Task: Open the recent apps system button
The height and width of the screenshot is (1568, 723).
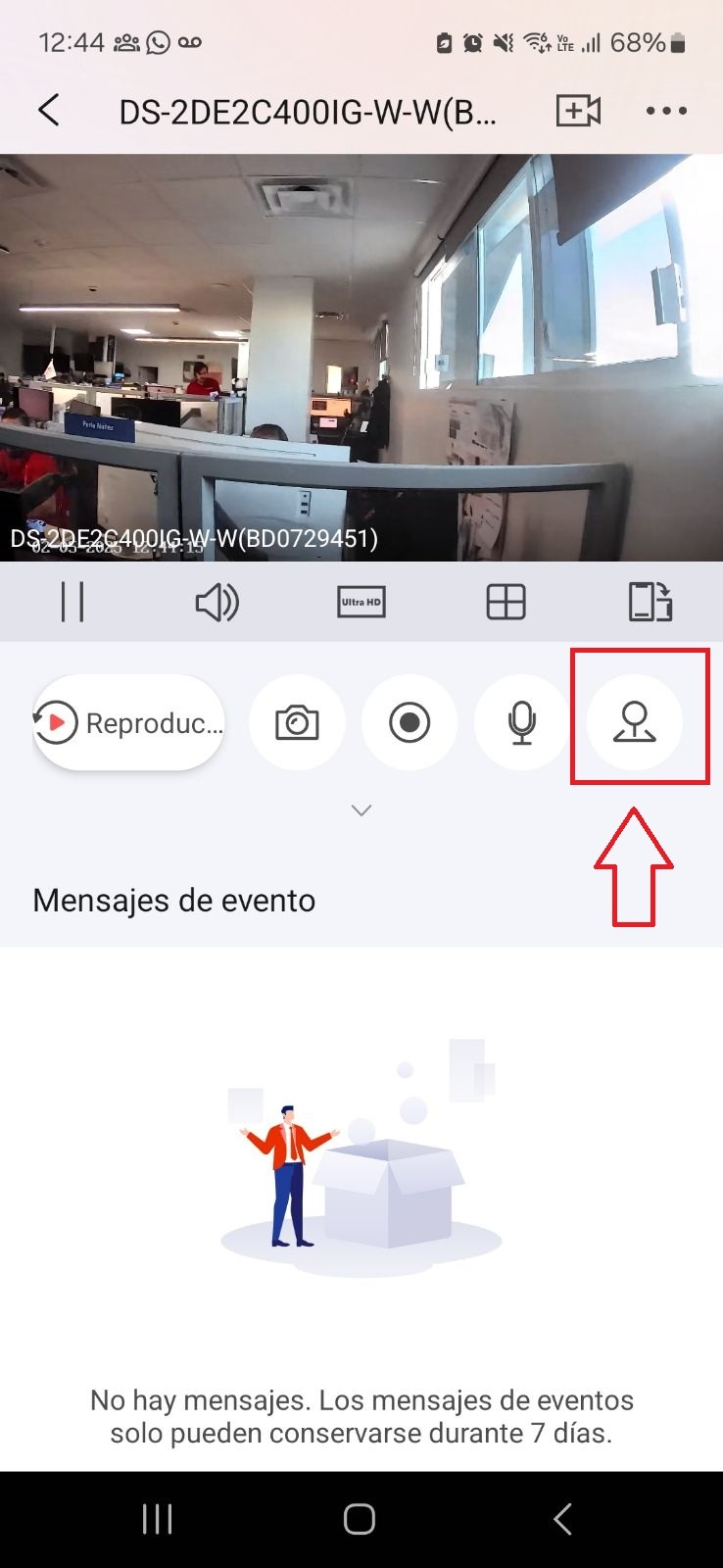Action: coord(157,1519)
